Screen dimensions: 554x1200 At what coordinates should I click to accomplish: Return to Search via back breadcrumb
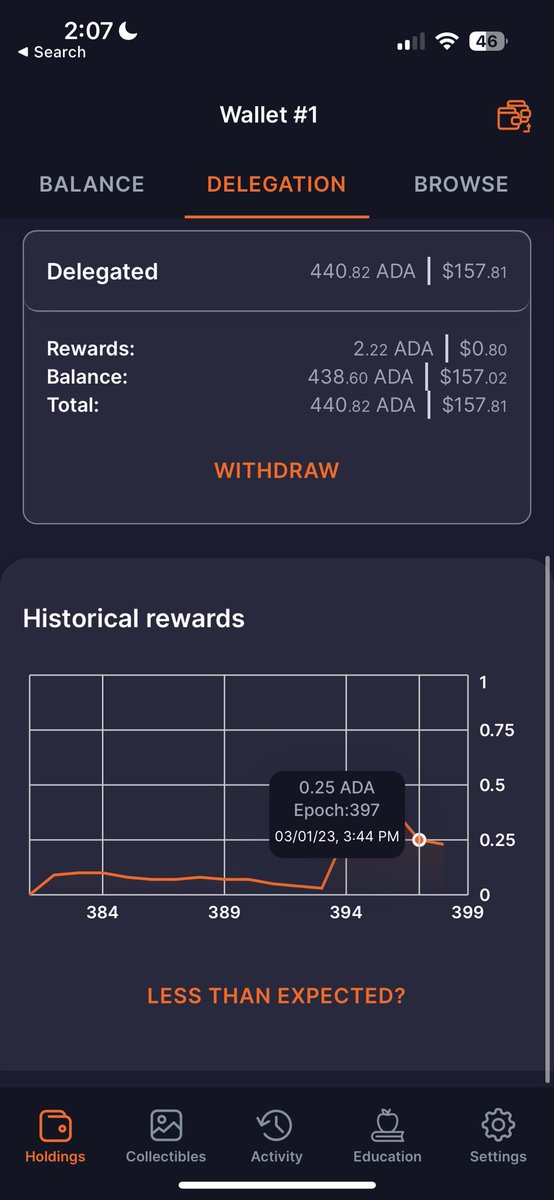(x=52, y=52)
